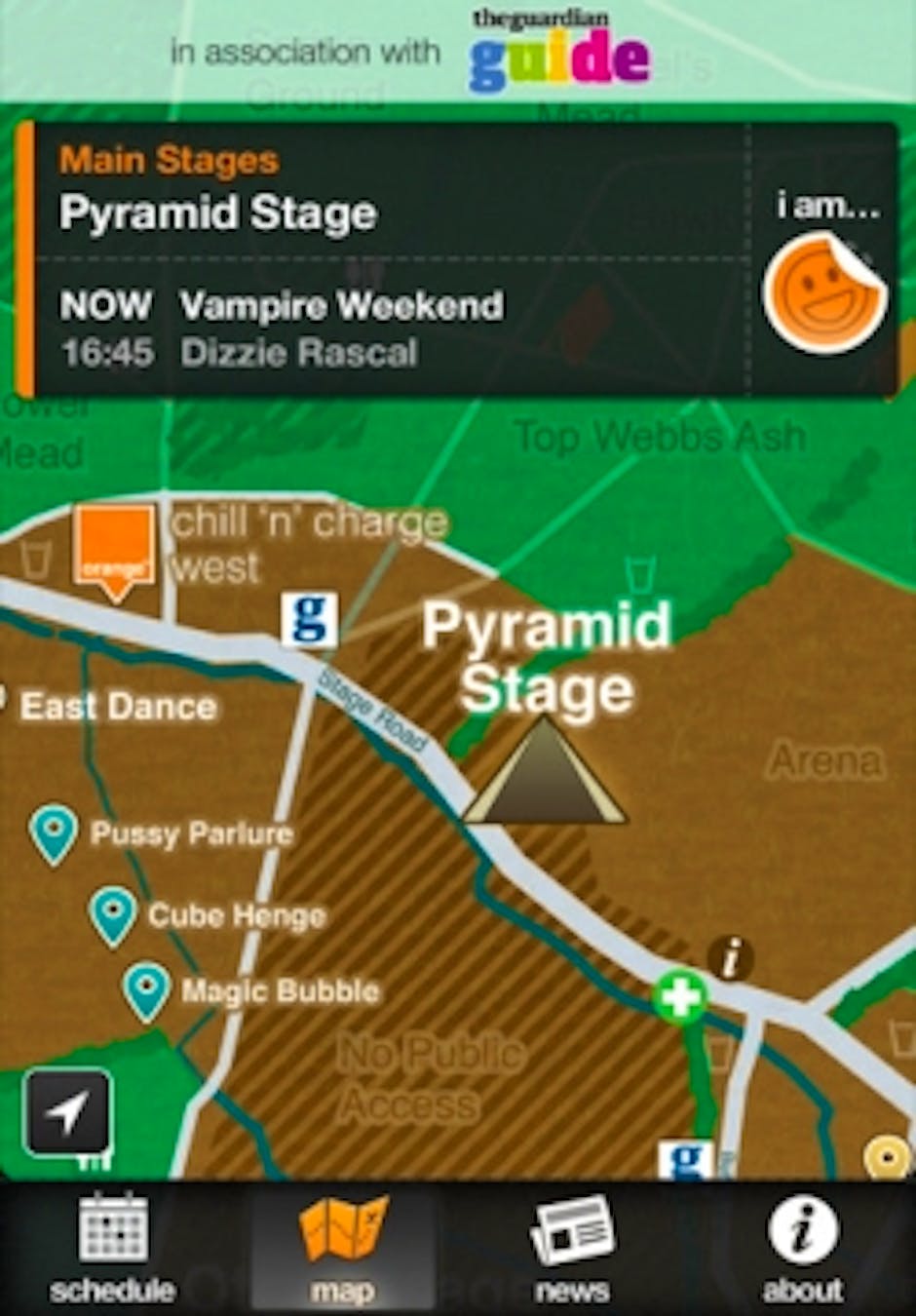916x1316 pixels.
Task: Tap the "i am..." smiley sticker
Action: pos(824,291)
